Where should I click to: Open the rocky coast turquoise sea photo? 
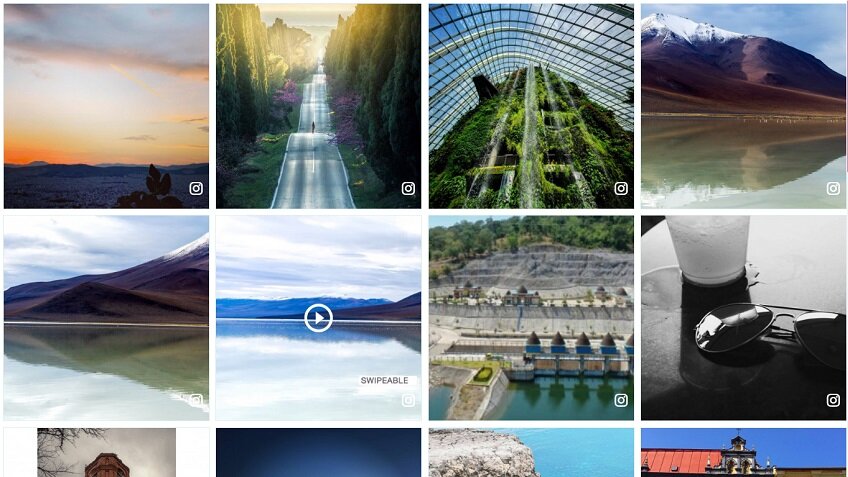pyautogui.click(x=531, y=453)
